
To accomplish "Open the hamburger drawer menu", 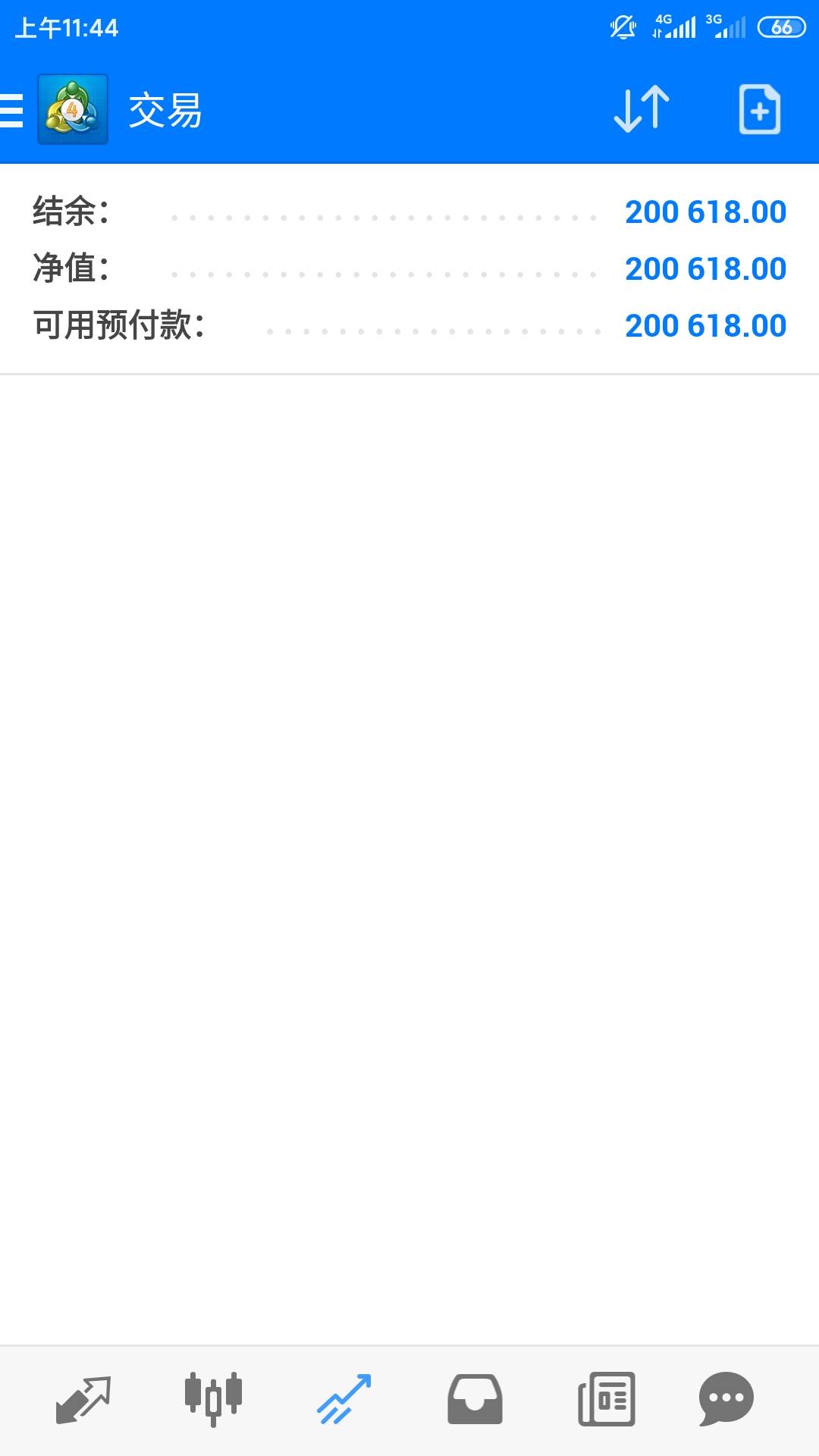I will coord(11,110).
